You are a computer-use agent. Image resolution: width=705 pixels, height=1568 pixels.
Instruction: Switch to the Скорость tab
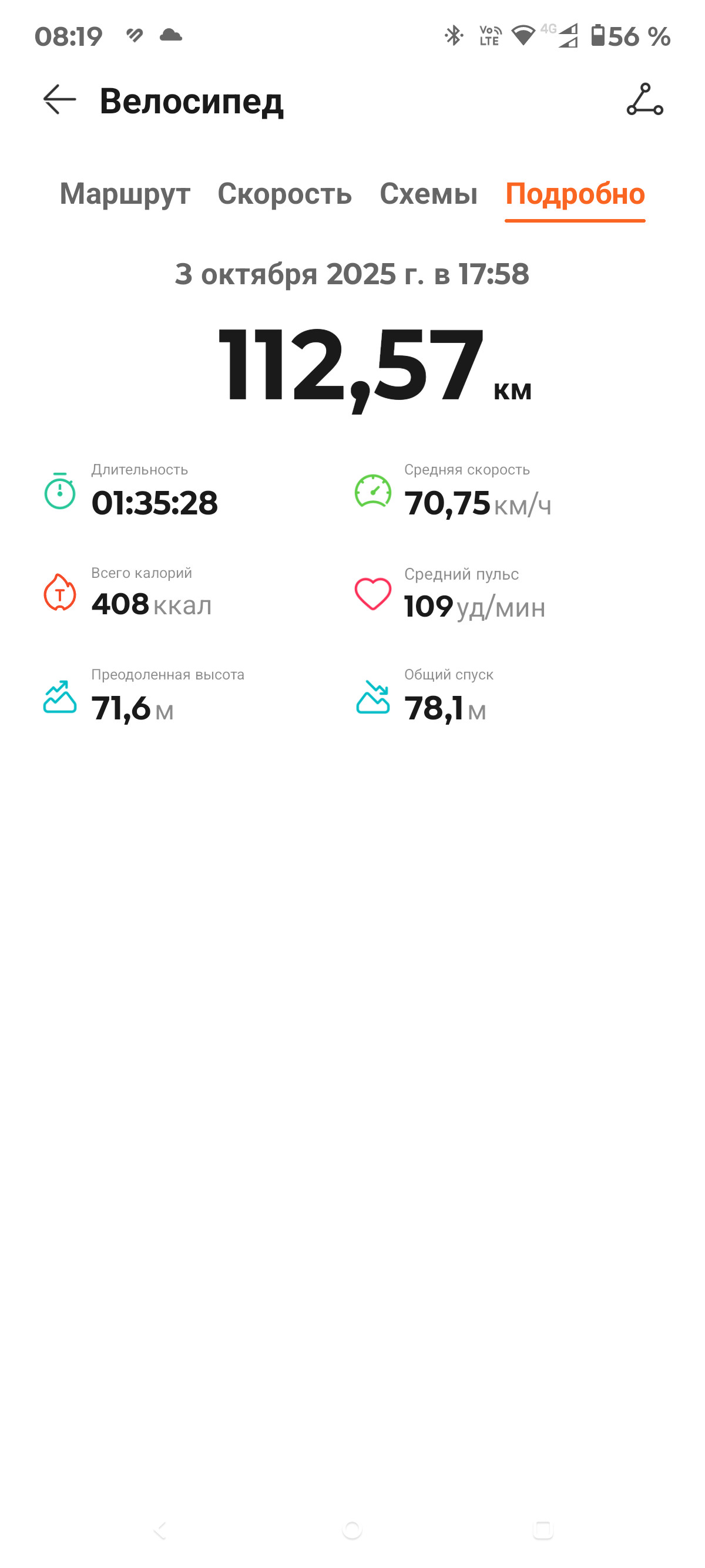pyautogui.click(x=284, y=194)
